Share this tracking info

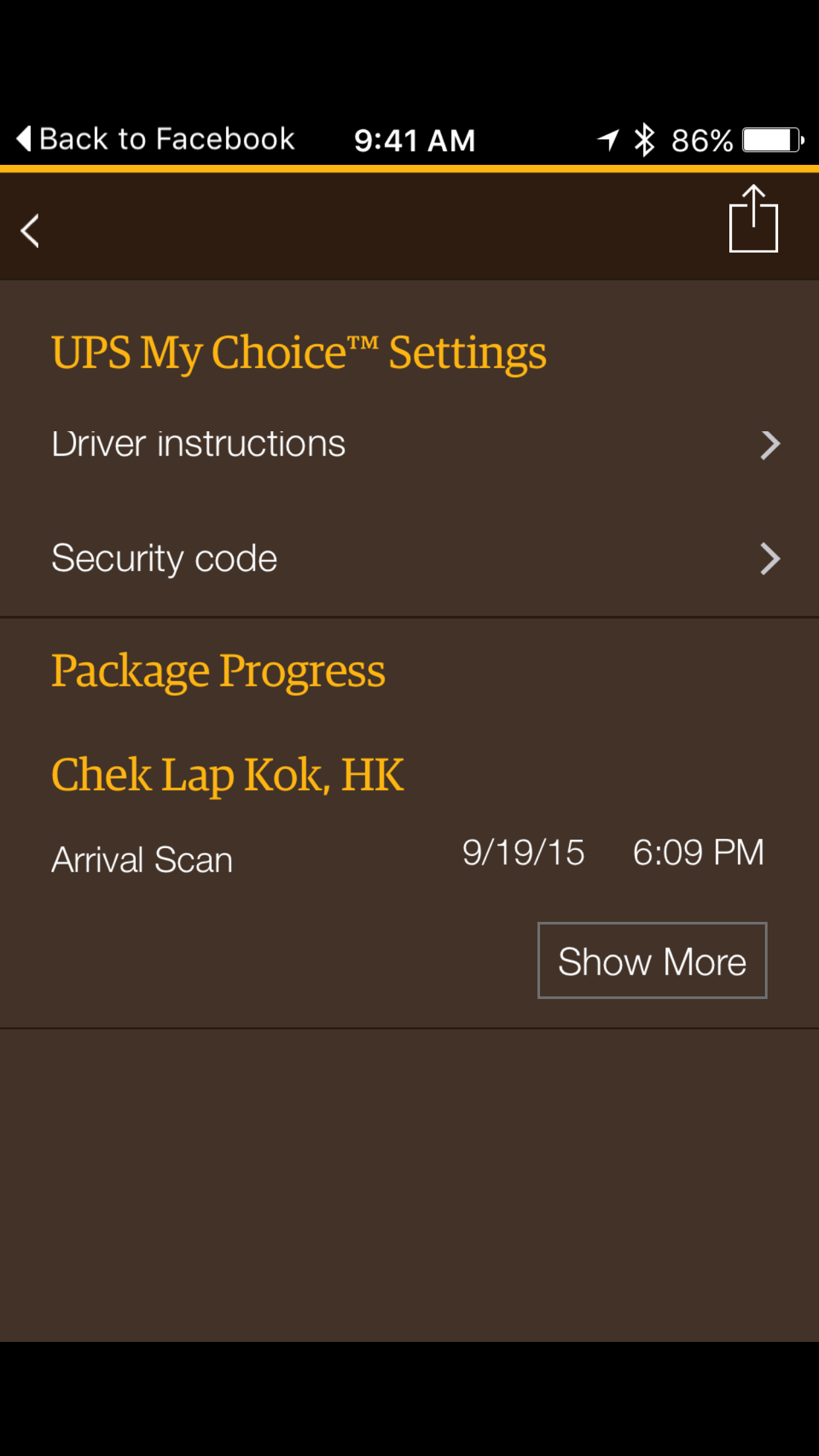[753, 218]
